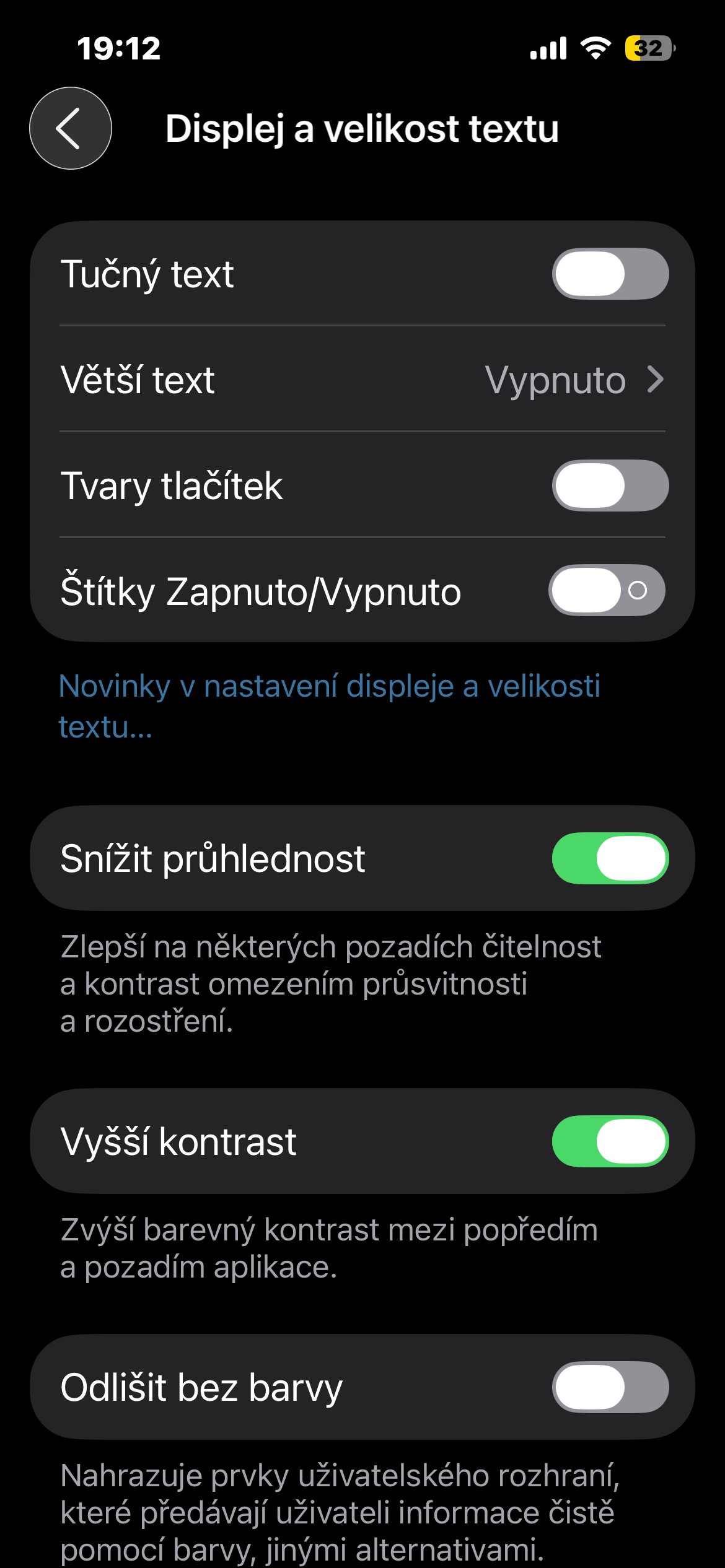The height and width of the screenshot is (1568, 725).
Task: Disable Snížit průhlednost
Action: 610,858
